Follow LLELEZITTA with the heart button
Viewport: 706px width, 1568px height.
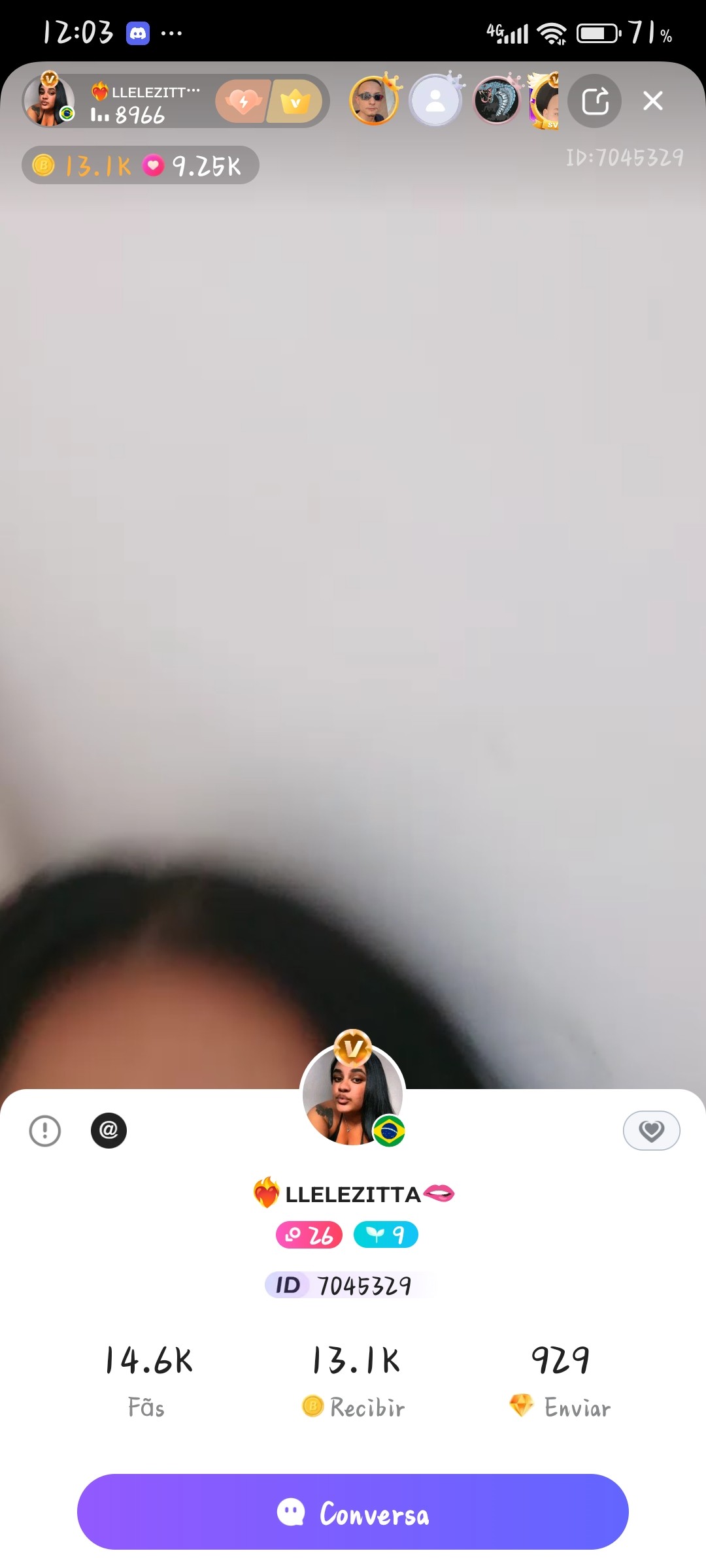(651, 1130)
